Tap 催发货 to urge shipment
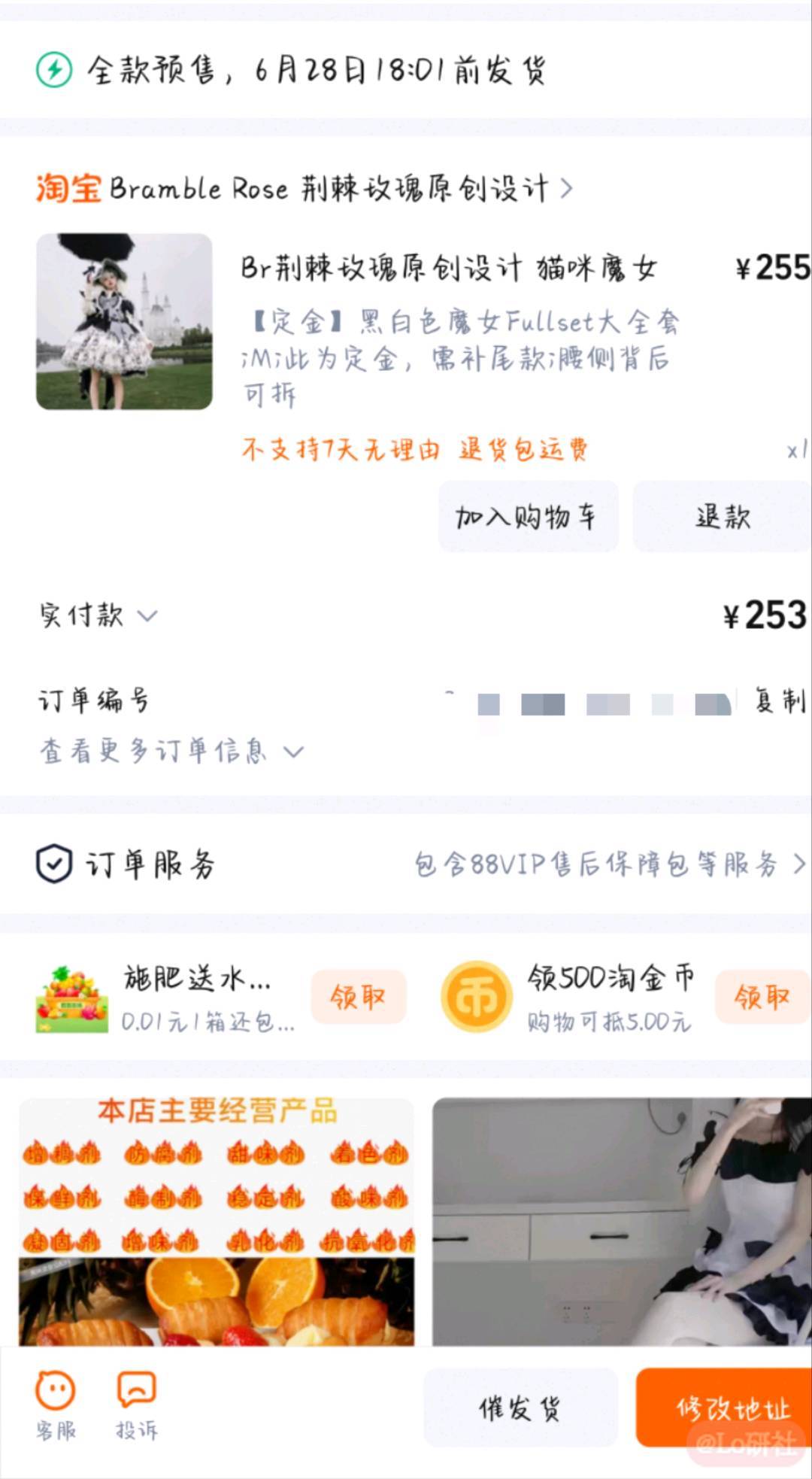Screen dimensions: 812x1479 [x=520, y=1408]
